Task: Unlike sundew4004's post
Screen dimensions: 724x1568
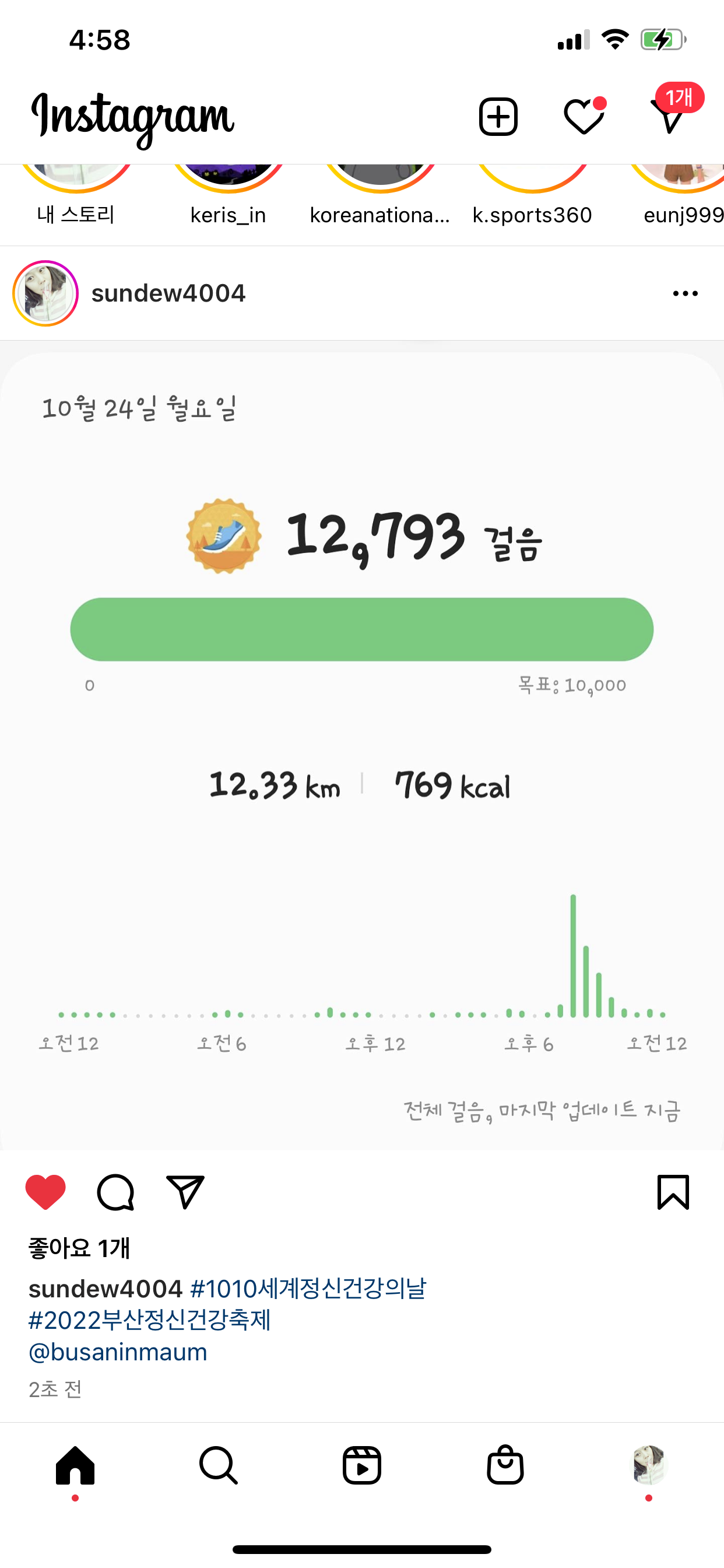Action: click(45, 1192)
